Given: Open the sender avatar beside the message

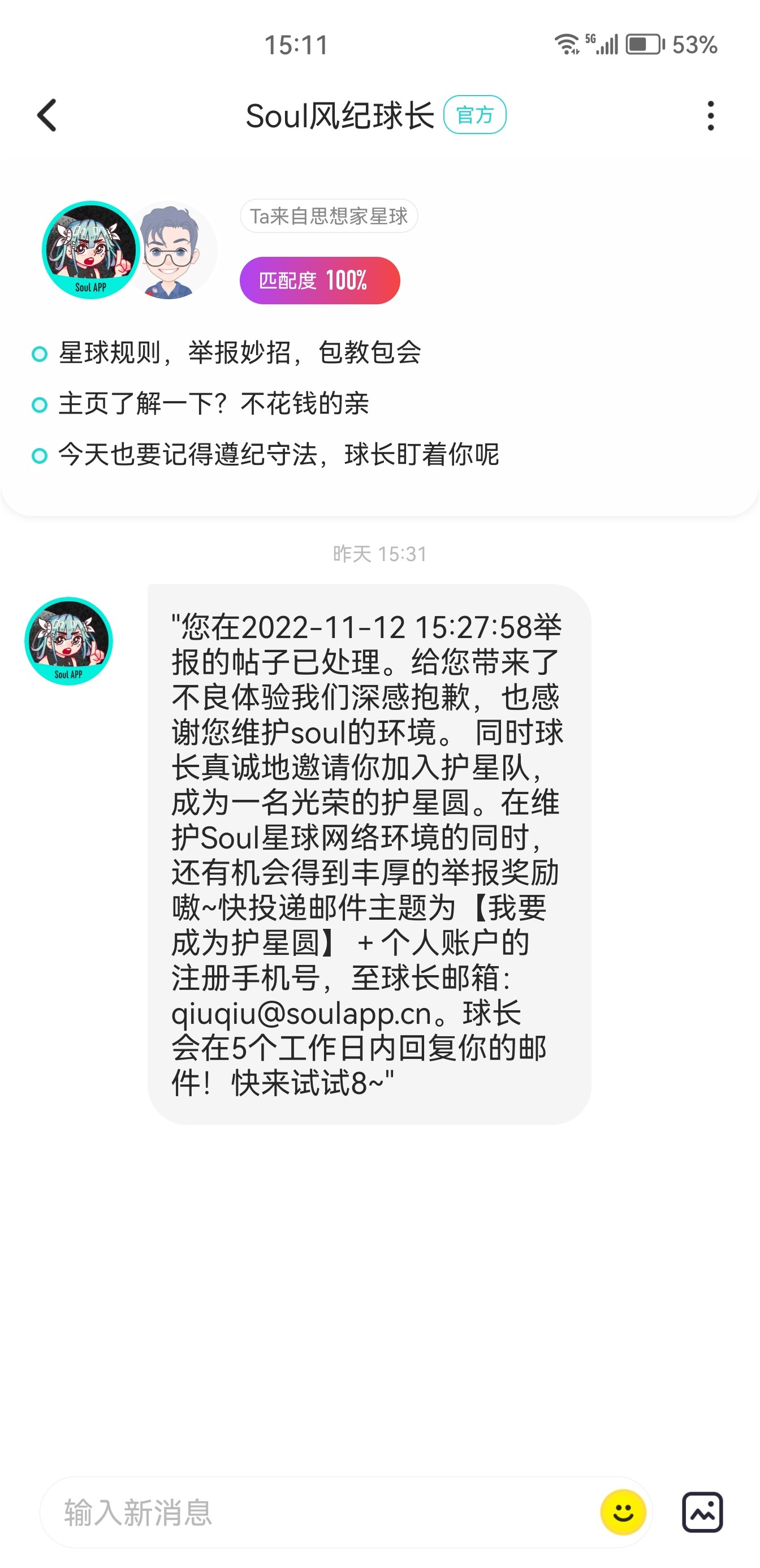Looking at the screenshot, I should (x=68, y=641).
